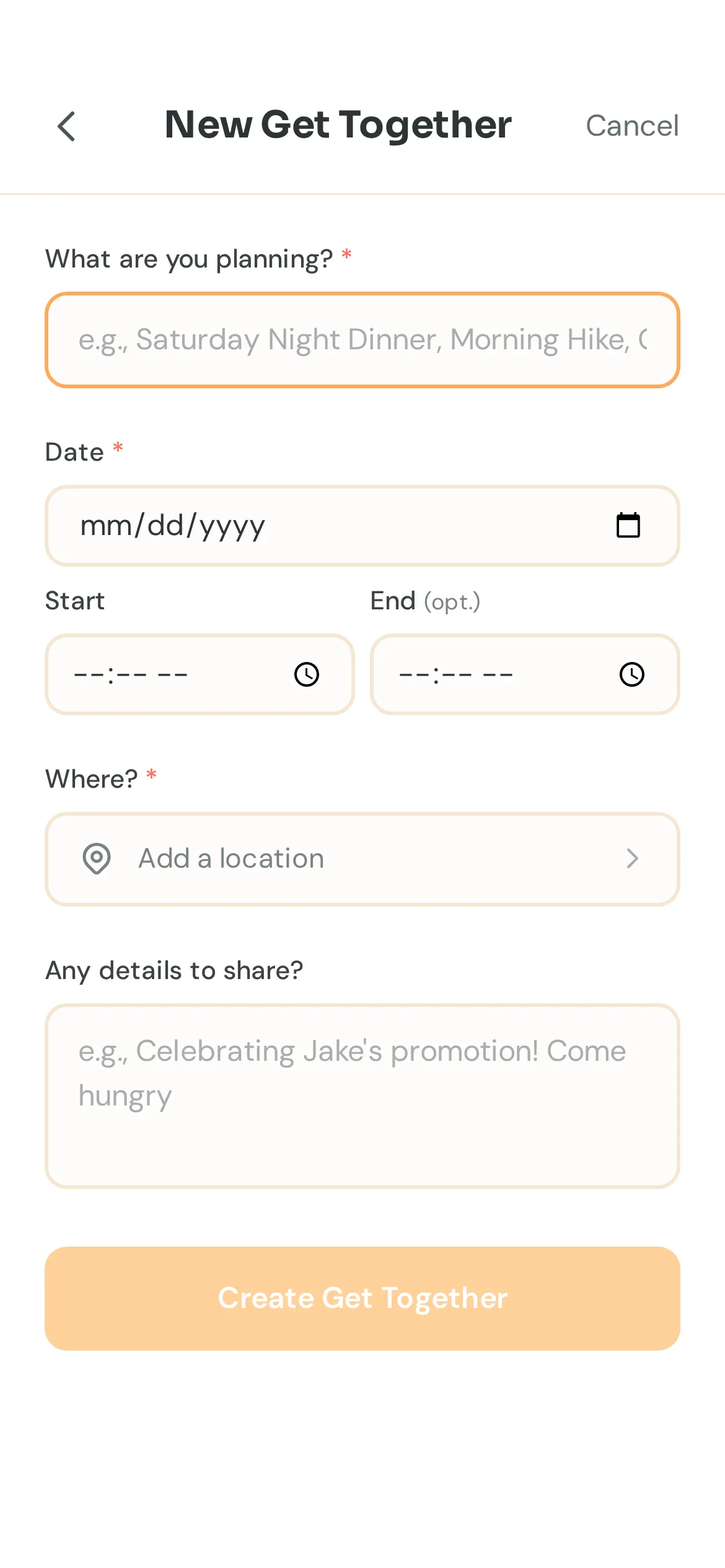Click the Start label above time field
This screenshot has height=1568, width=725.
click(74, 600)
